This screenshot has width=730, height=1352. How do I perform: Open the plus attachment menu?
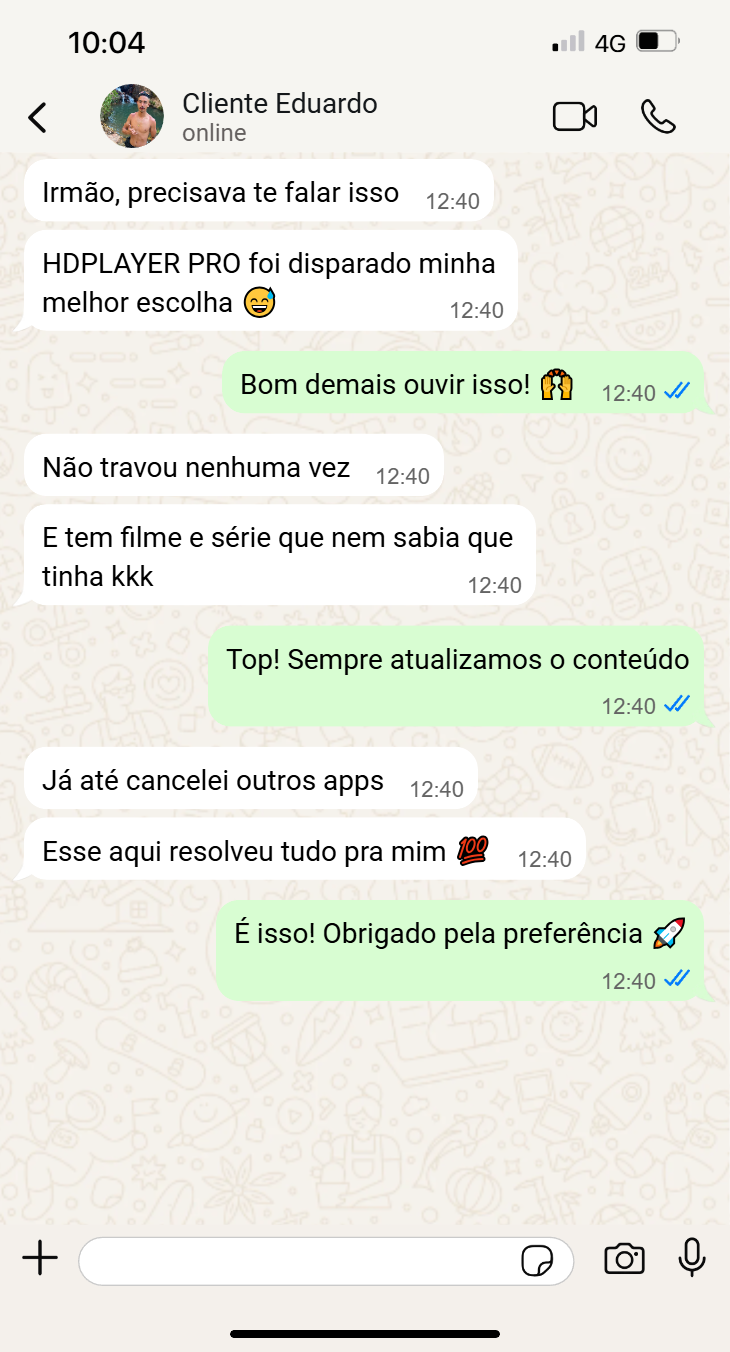40,1259
